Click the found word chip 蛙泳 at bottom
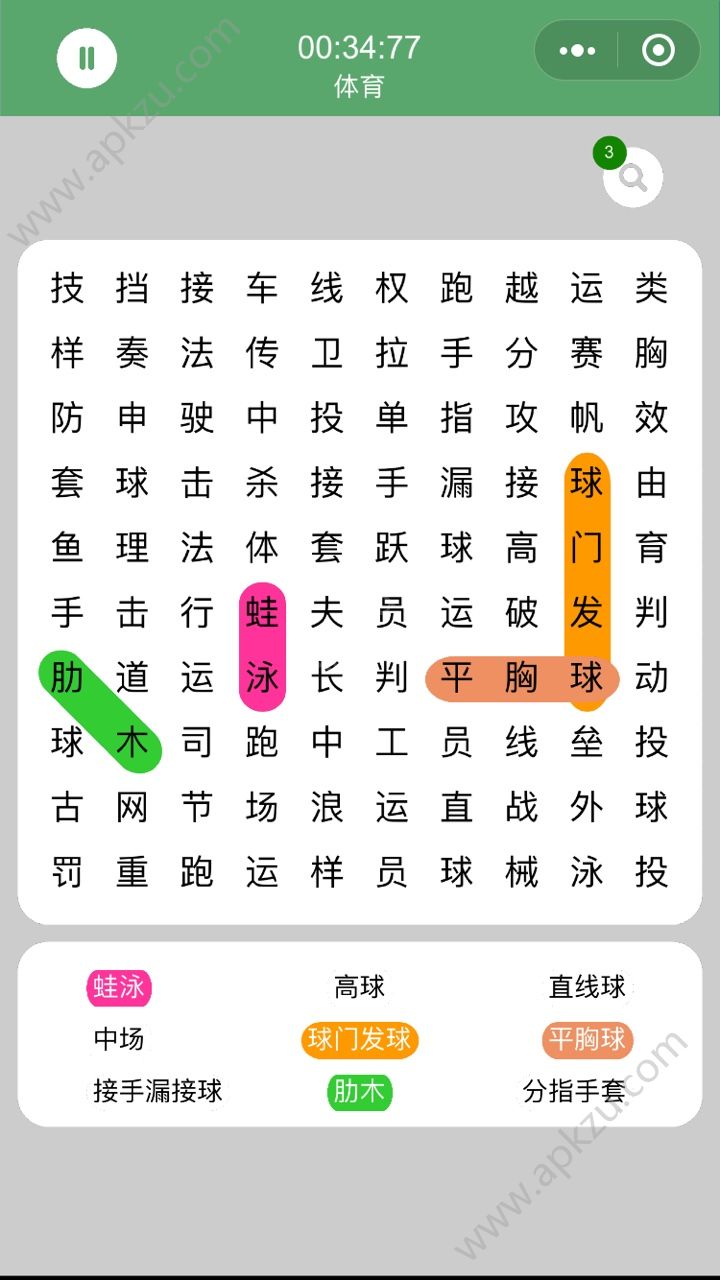 [119, 986]
